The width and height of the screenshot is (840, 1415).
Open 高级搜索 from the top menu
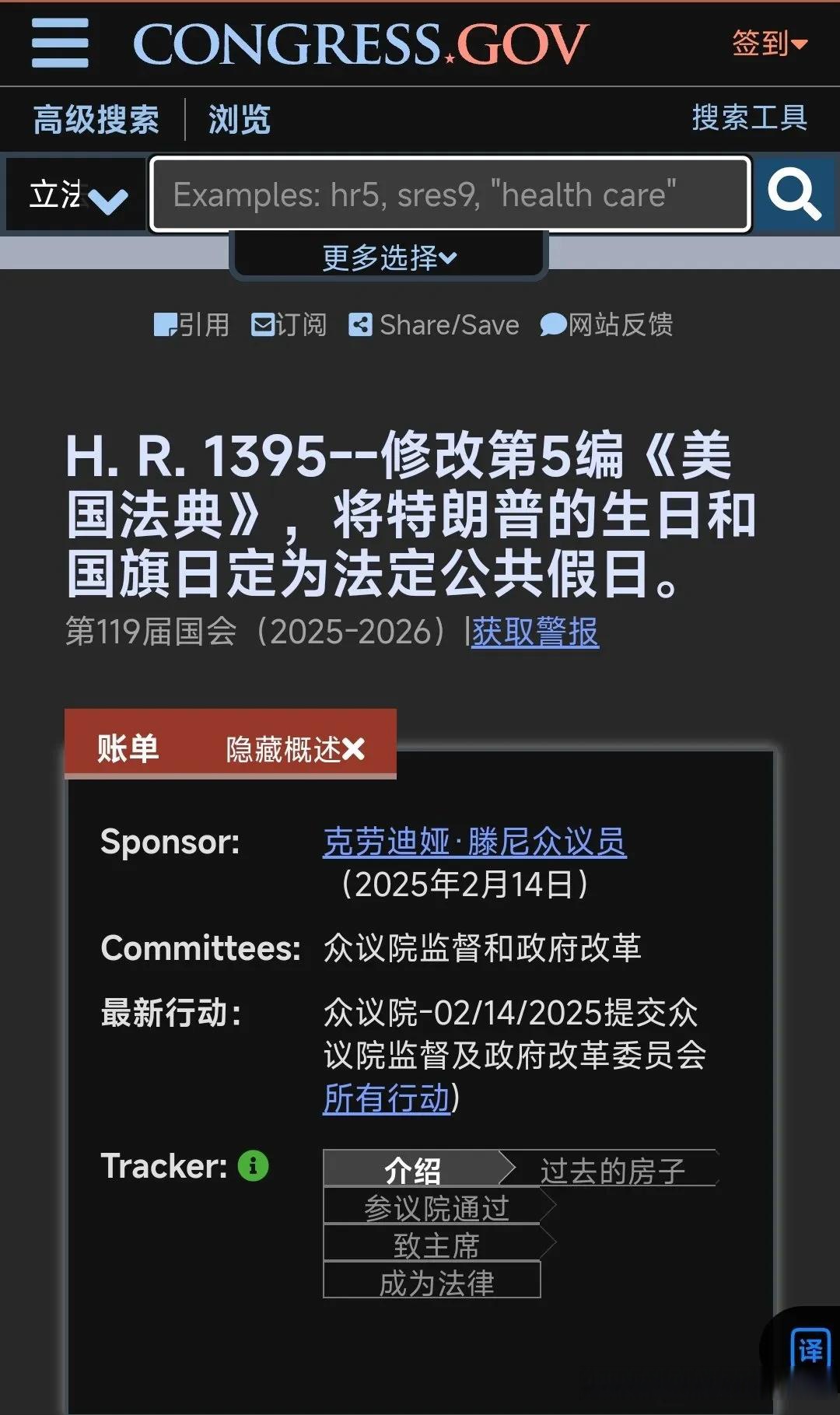click(96, 118)
